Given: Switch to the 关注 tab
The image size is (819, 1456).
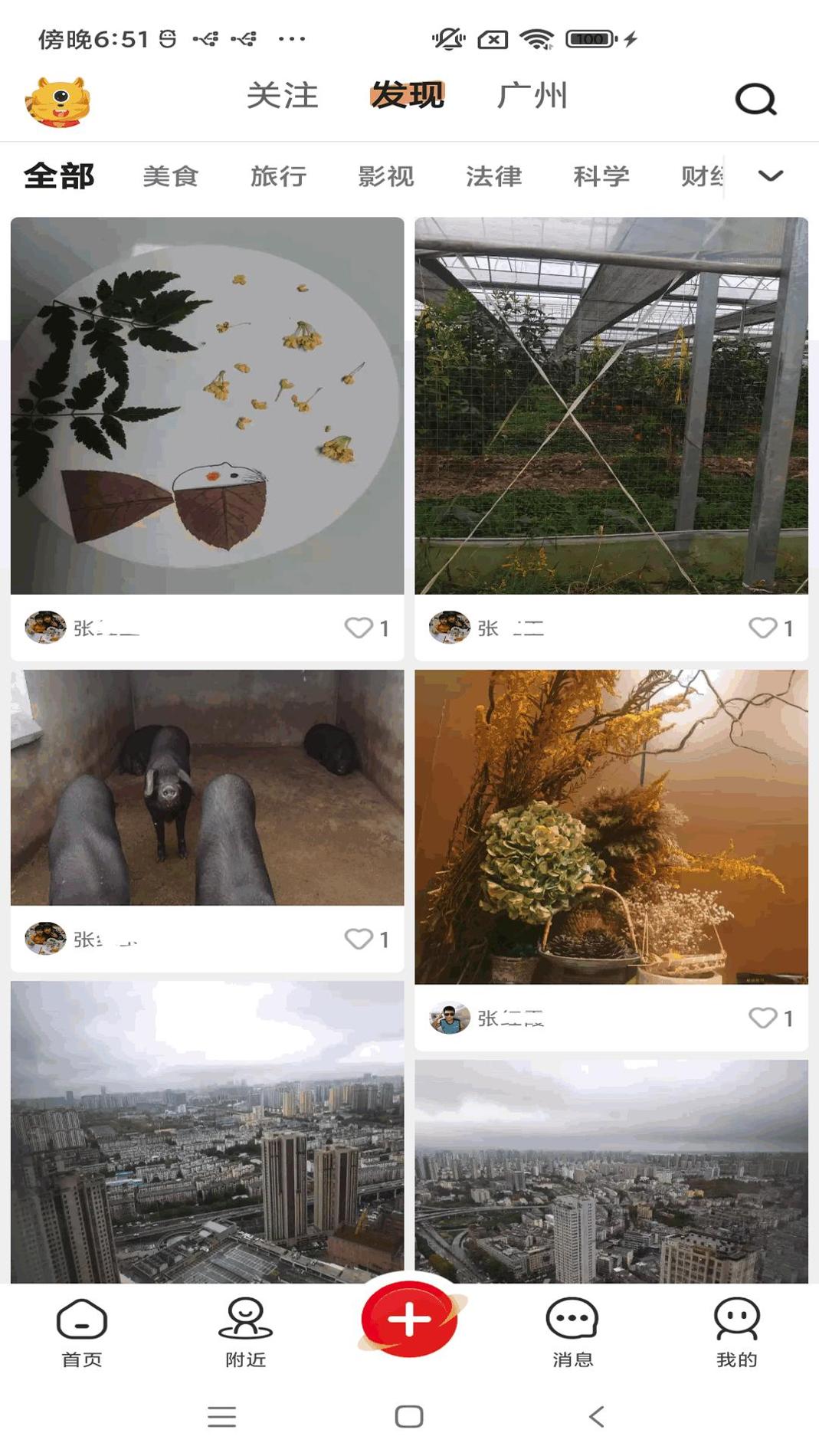Looking at the screenshot, I should [282, 97].
